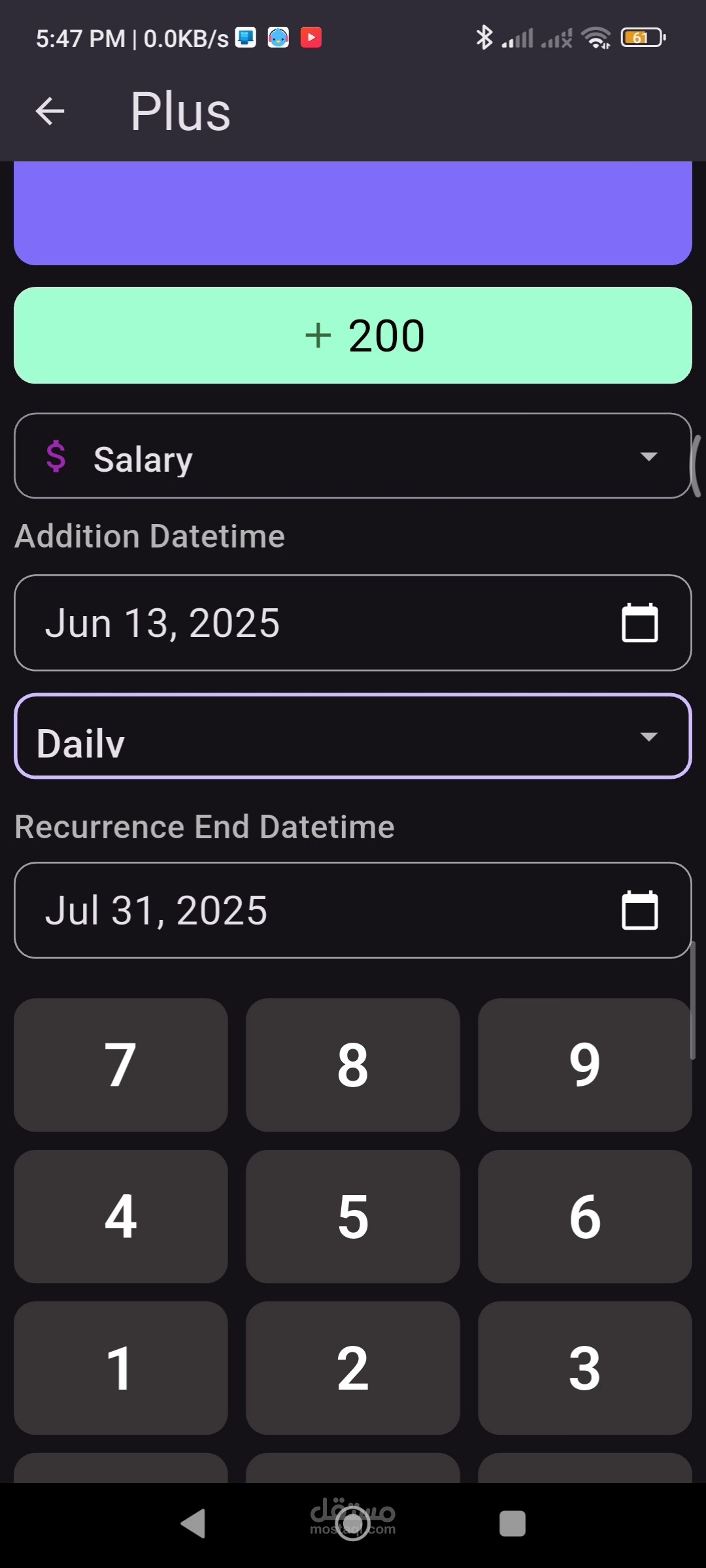This screenshot has width=706, height=1568.
Task: Change the Recurrence End date Jul 31, 2025
Action: pos(352,910)
